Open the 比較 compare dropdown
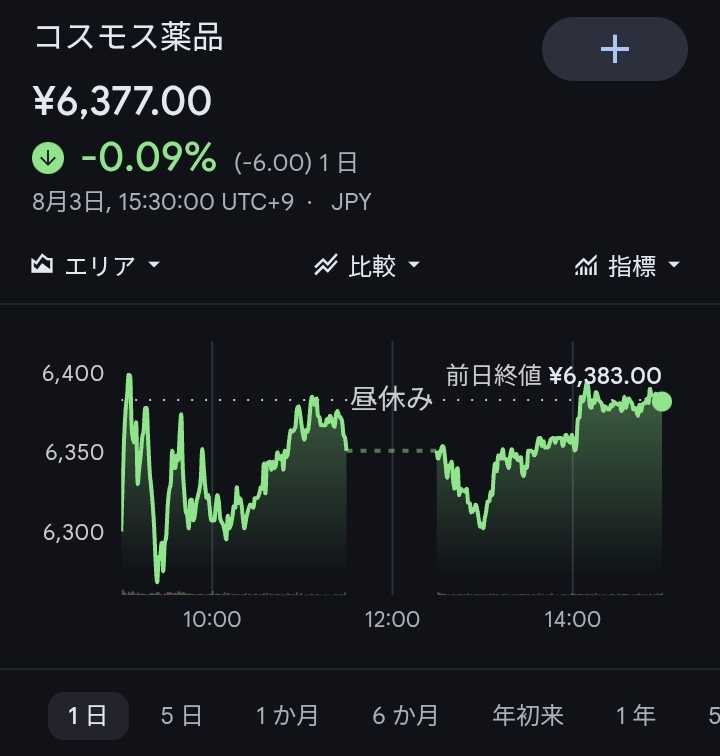Viewport: 720px width, 756px height. pos(367,265)
